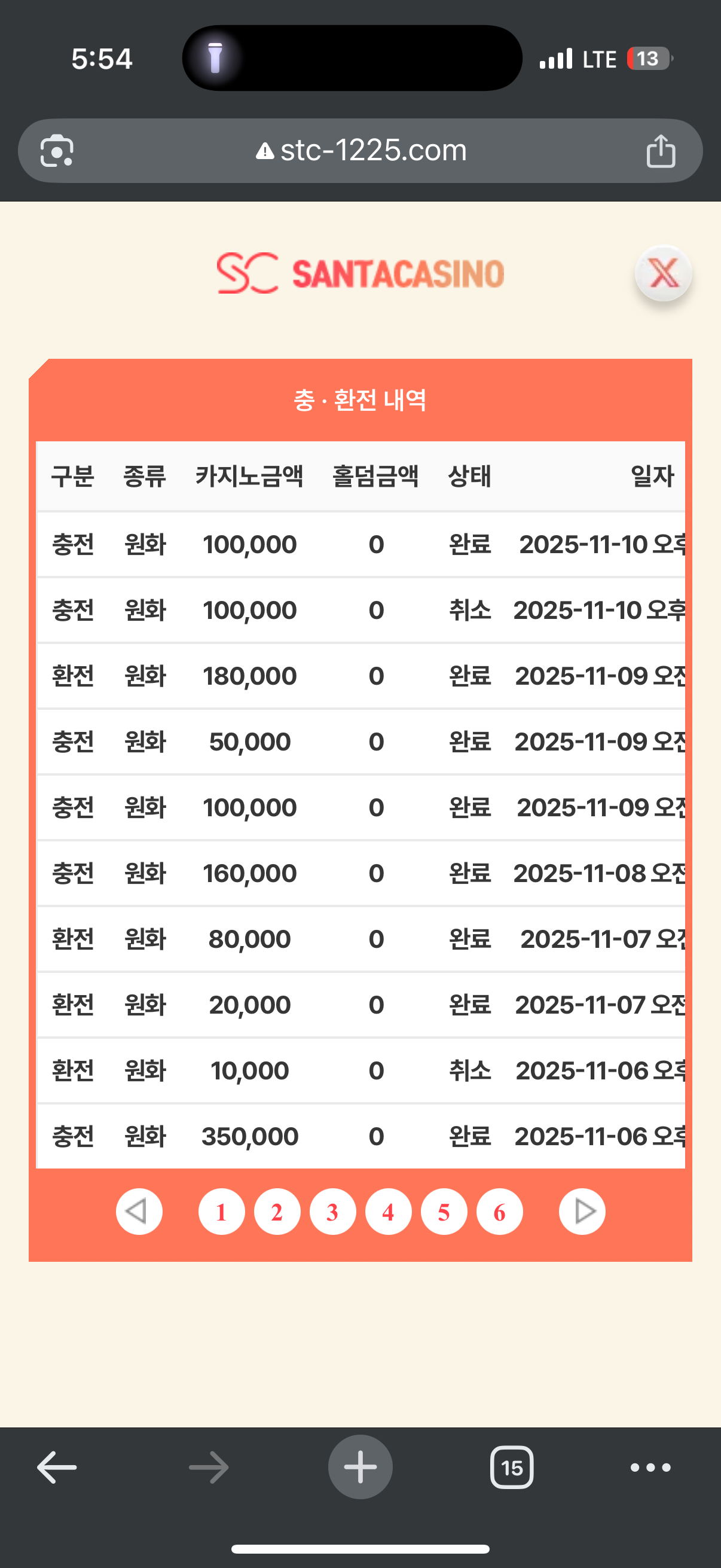Image resolution: width=721 pixels, height=1568 pixels.
Task: Open page 6 of the history
Action: [x=500, y=1212]
